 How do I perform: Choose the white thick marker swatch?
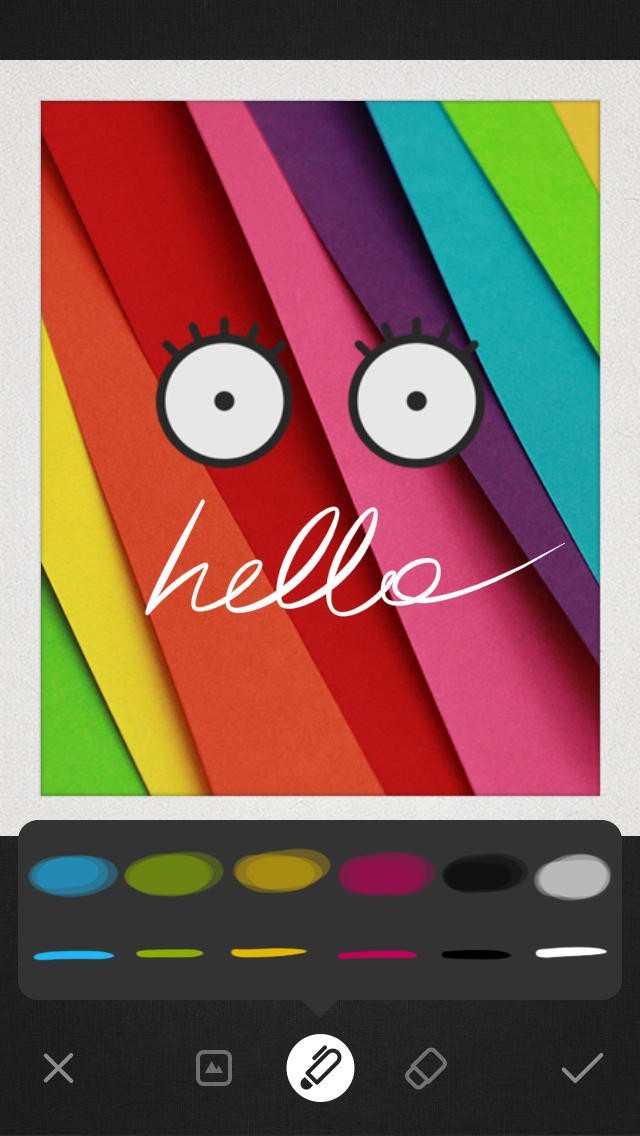point(573,877)
